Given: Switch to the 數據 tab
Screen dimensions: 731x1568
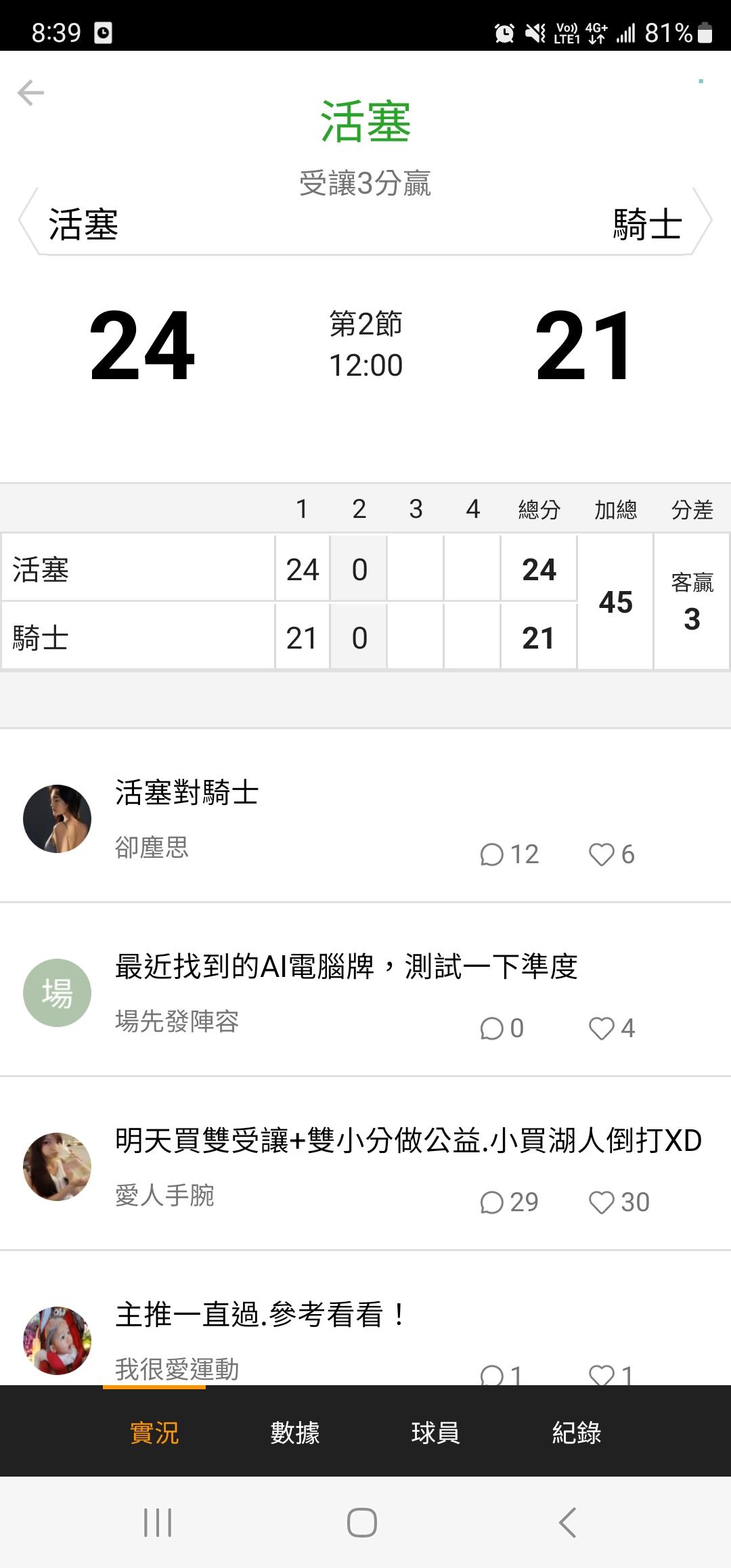Looking at the screenshot, I should click(295, 1433).
